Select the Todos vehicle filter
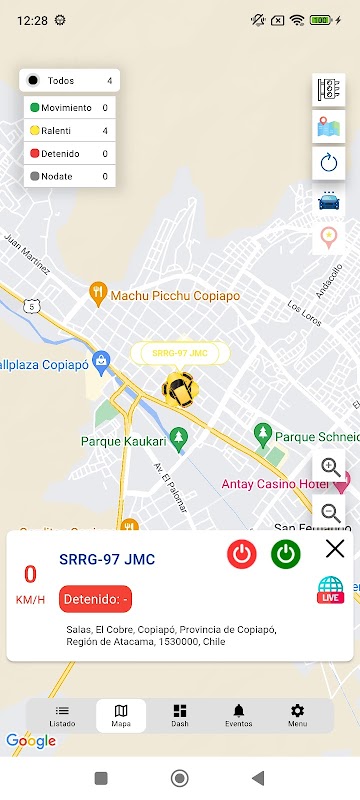The image size is (360, 800). 69,81
